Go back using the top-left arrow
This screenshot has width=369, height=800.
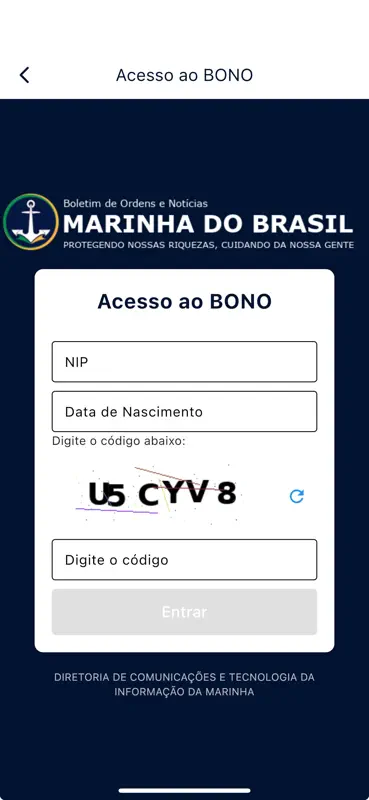click(24, 75)
